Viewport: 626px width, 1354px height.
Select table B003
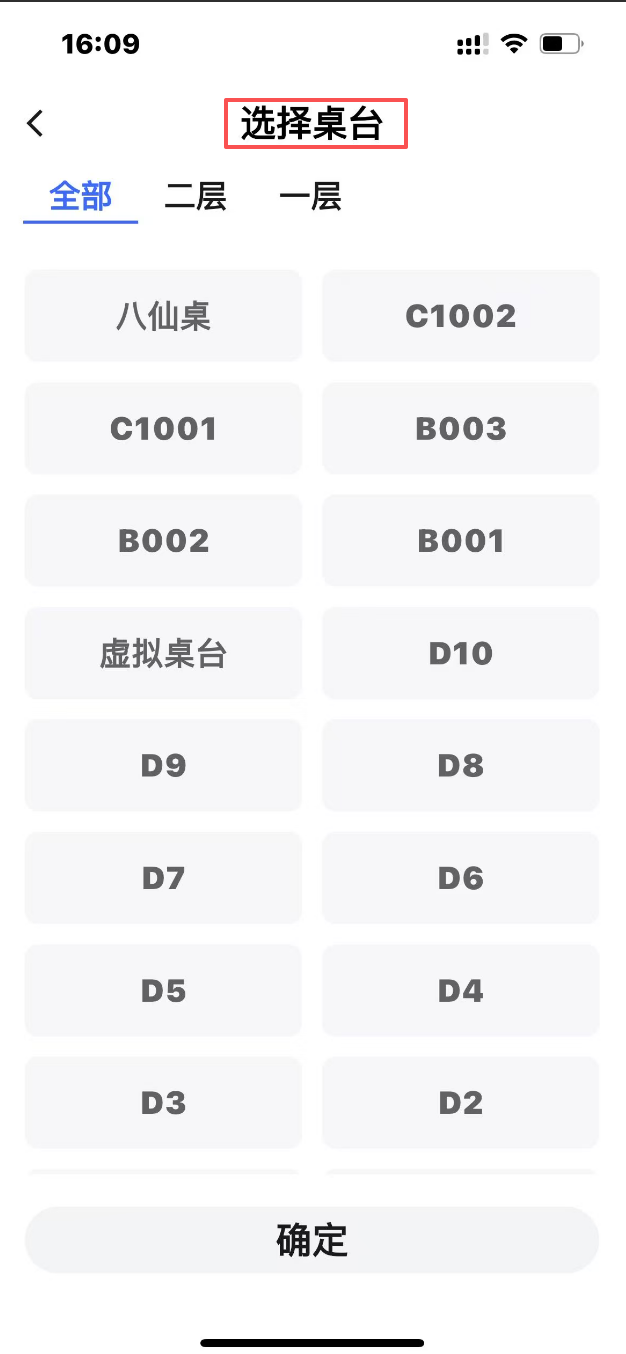[460, 429]
